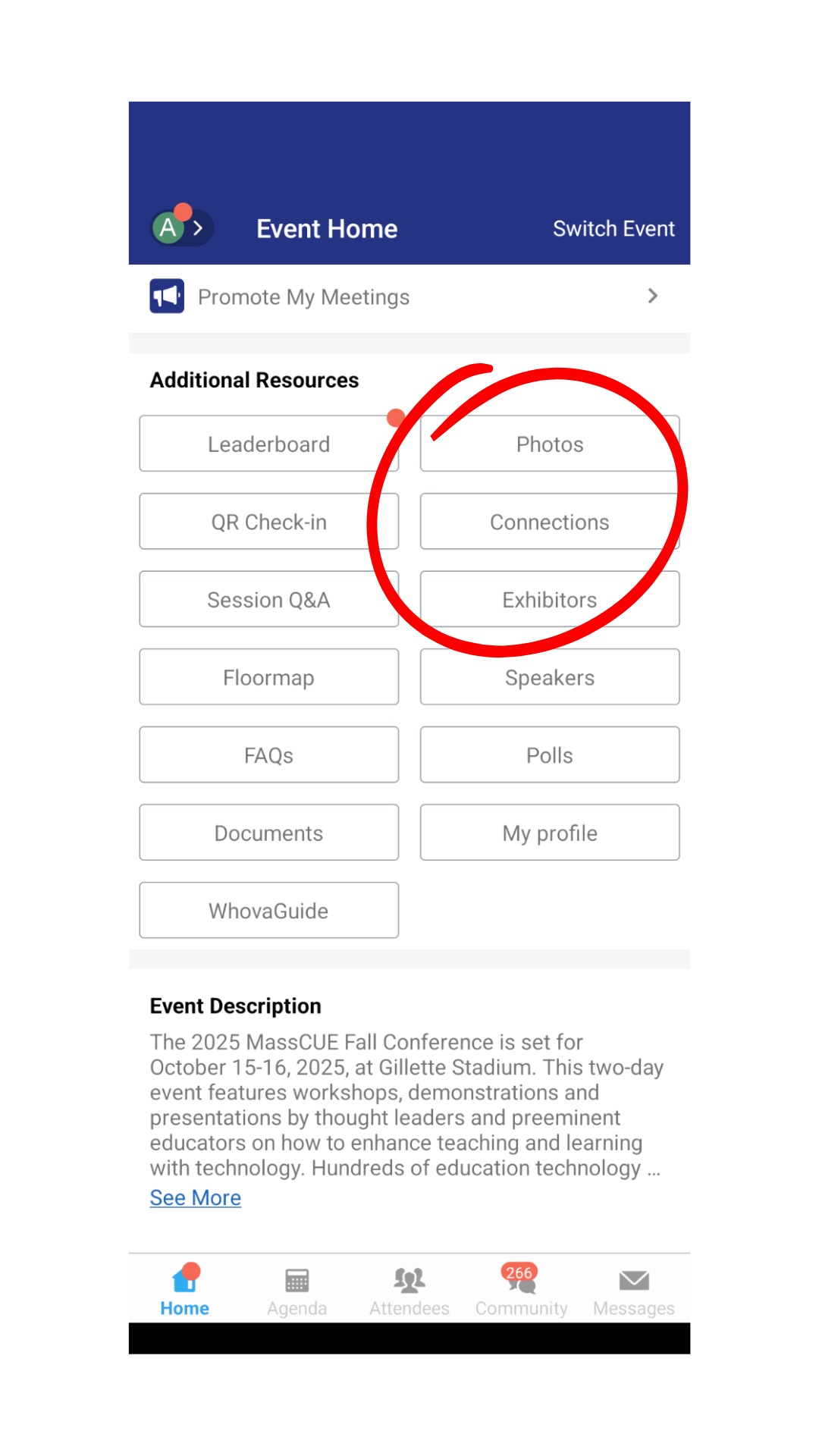The image size is (819, 1456).
Task: View event Photos
Action: point(549,444)
